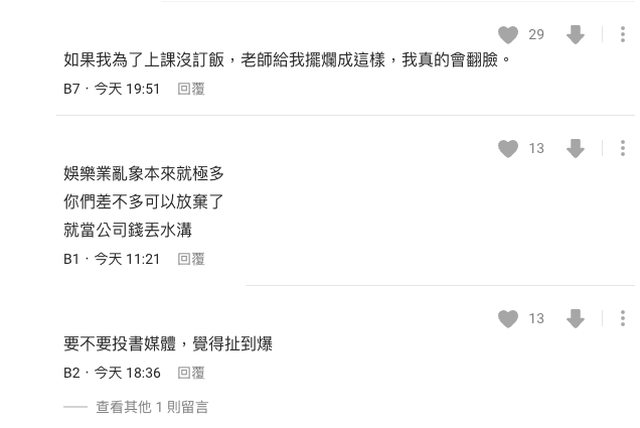Reply to comment B2
Image resolution: width=640 pixels, height=428 pixels.
tap(191, 373)
